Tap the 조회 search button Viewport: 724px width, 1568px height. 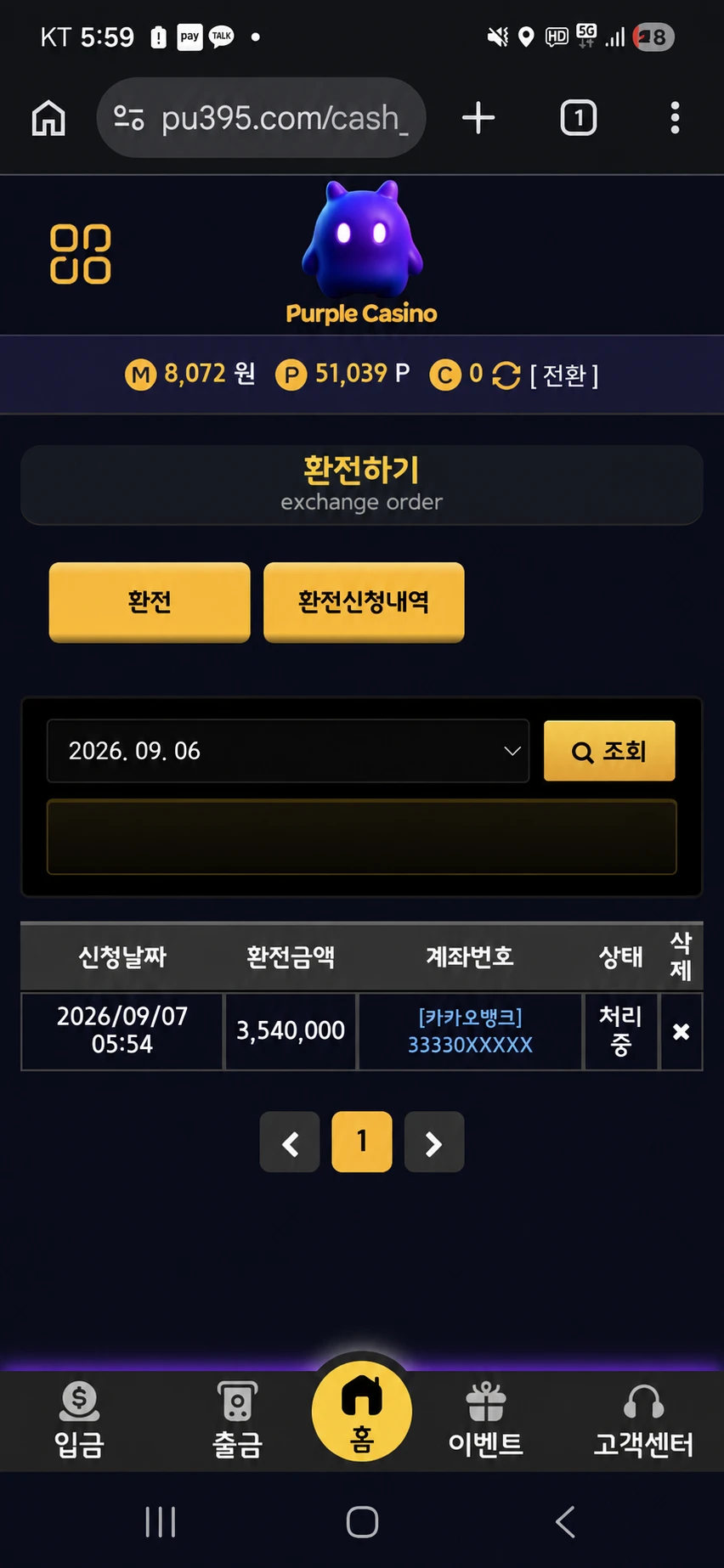click(x=609, y=751)
